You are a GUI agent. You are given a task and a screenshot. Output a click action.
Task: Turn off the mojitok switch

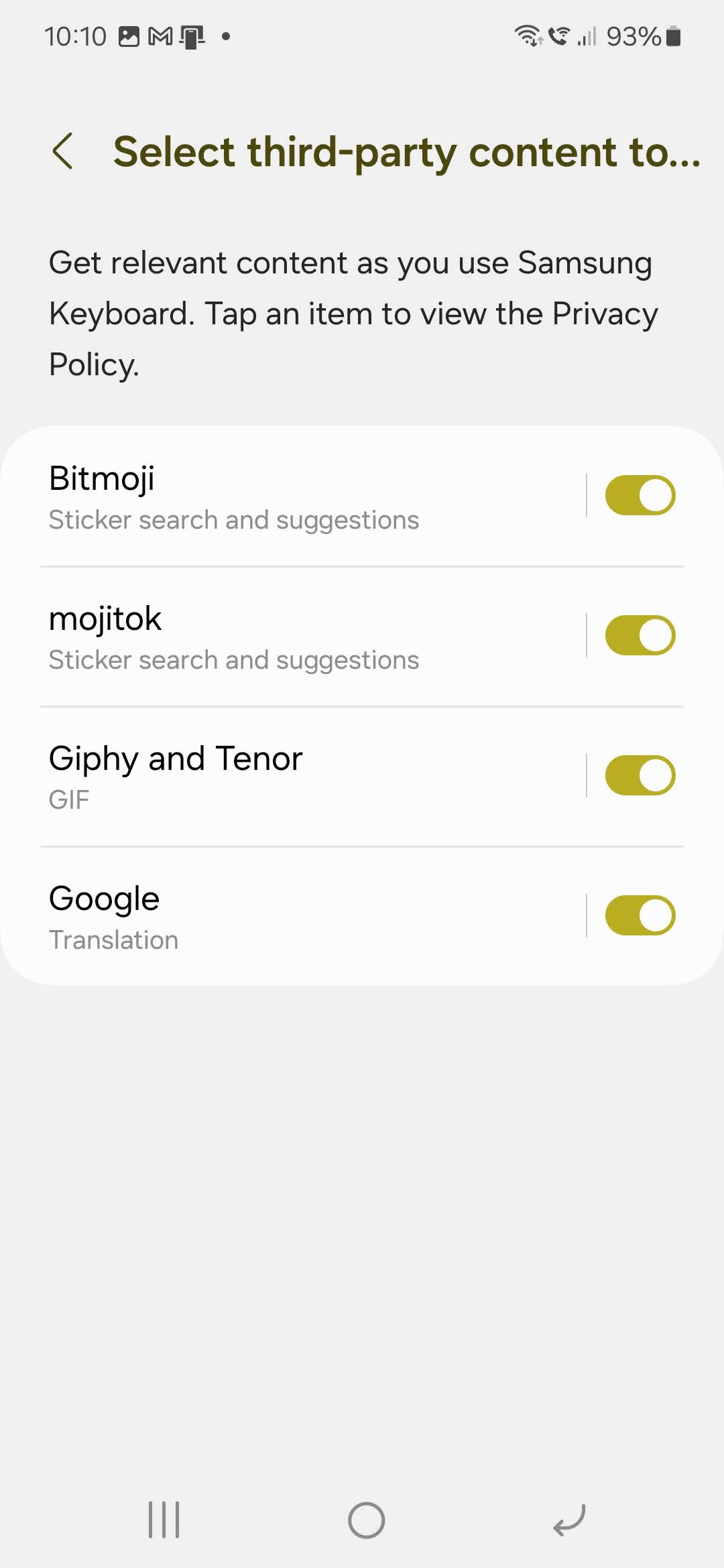point(640,635)
